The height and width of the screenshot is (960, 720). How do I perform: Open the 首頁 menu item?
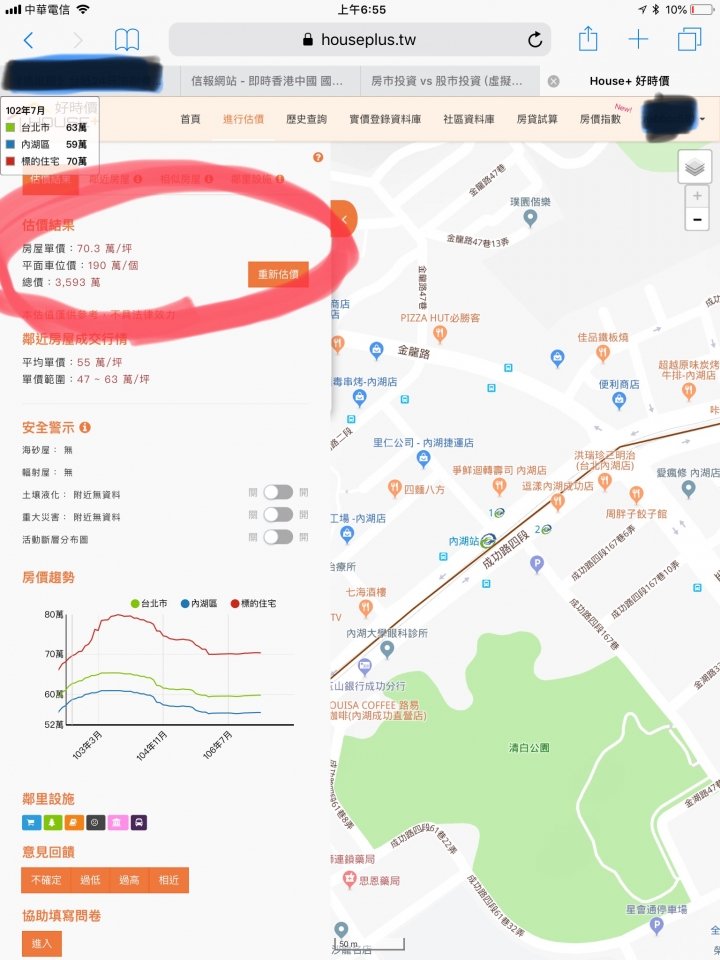[190, 119]
